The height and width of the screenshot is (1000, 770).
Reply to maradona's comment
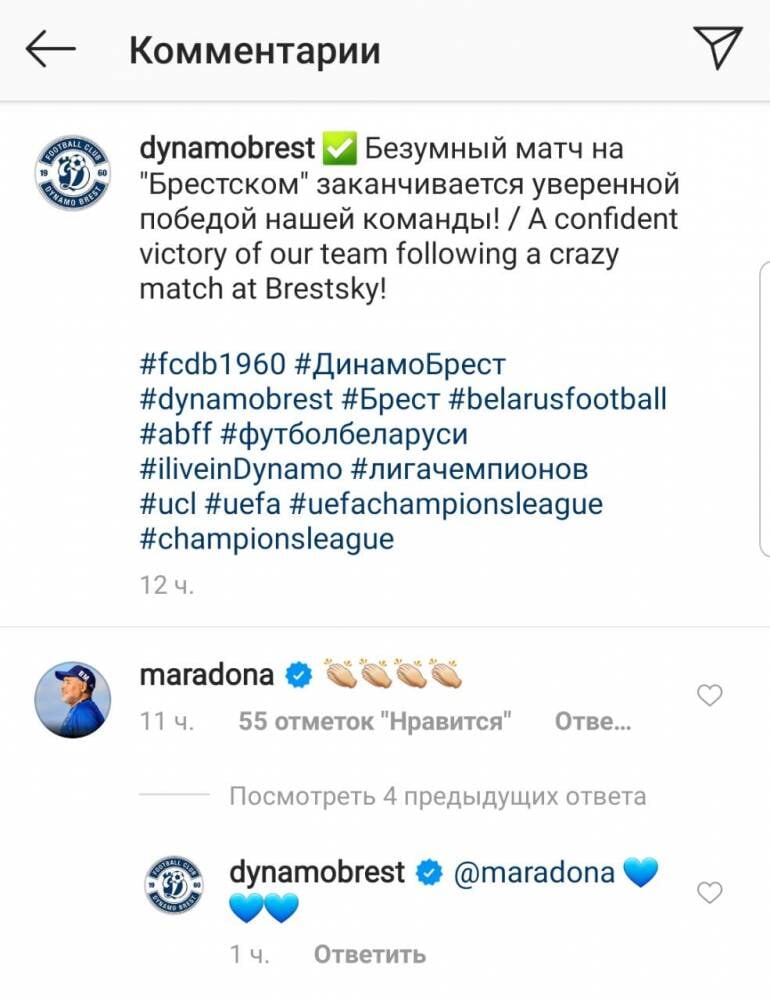point(592,721)
